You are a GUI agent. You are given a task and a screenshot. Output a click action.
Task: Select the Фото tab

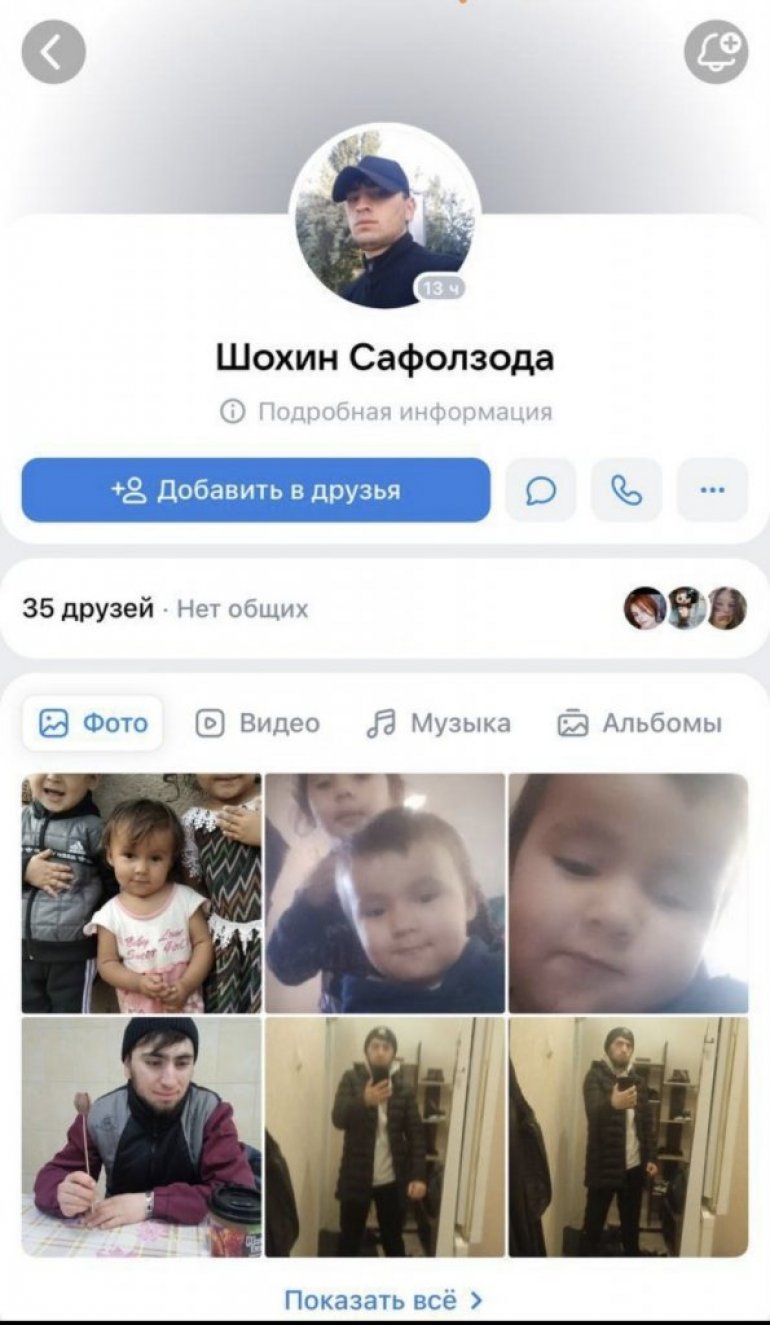93,723
